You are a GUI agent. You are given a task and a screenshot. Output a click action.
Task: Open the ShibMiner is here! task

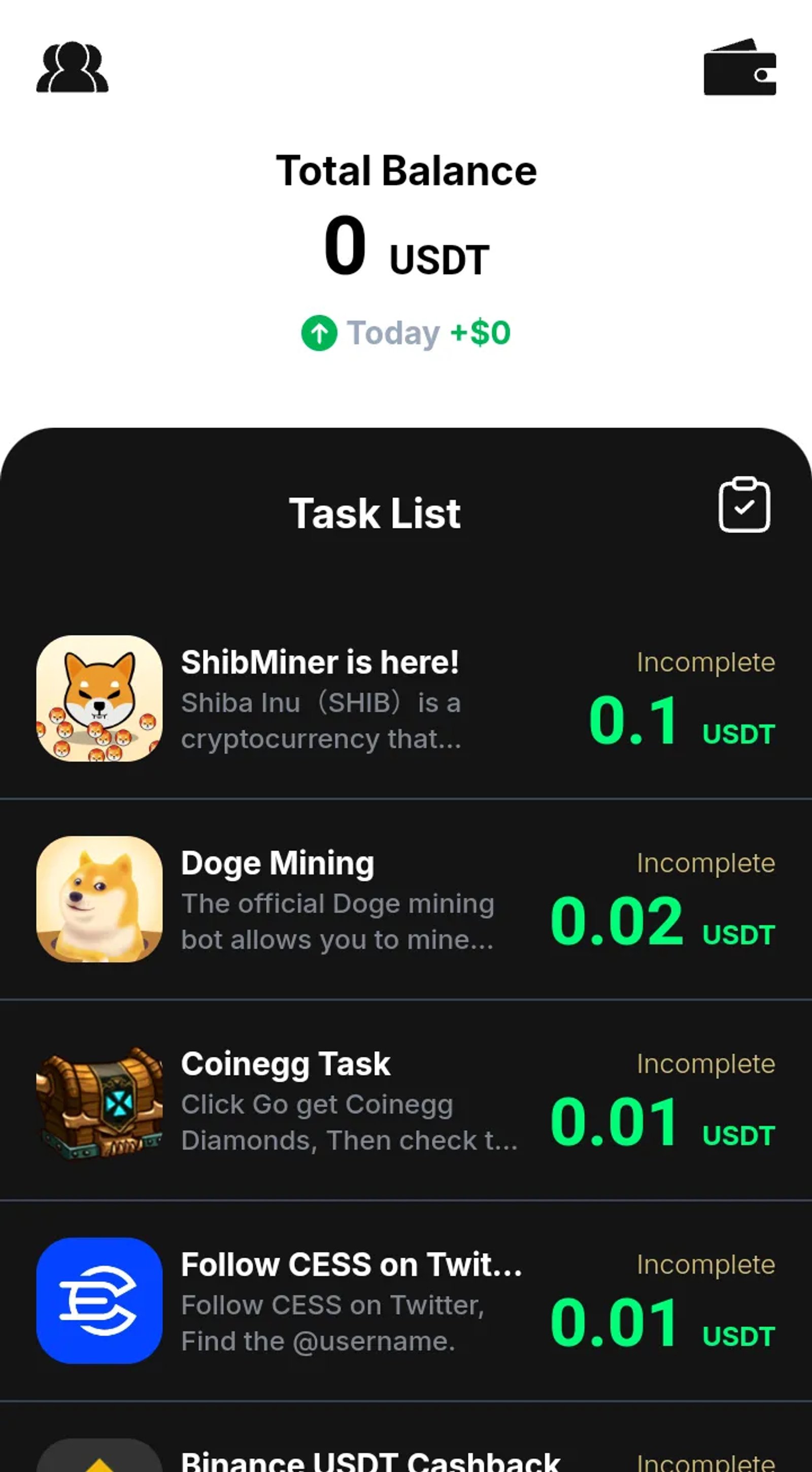[x=320, y=663]
